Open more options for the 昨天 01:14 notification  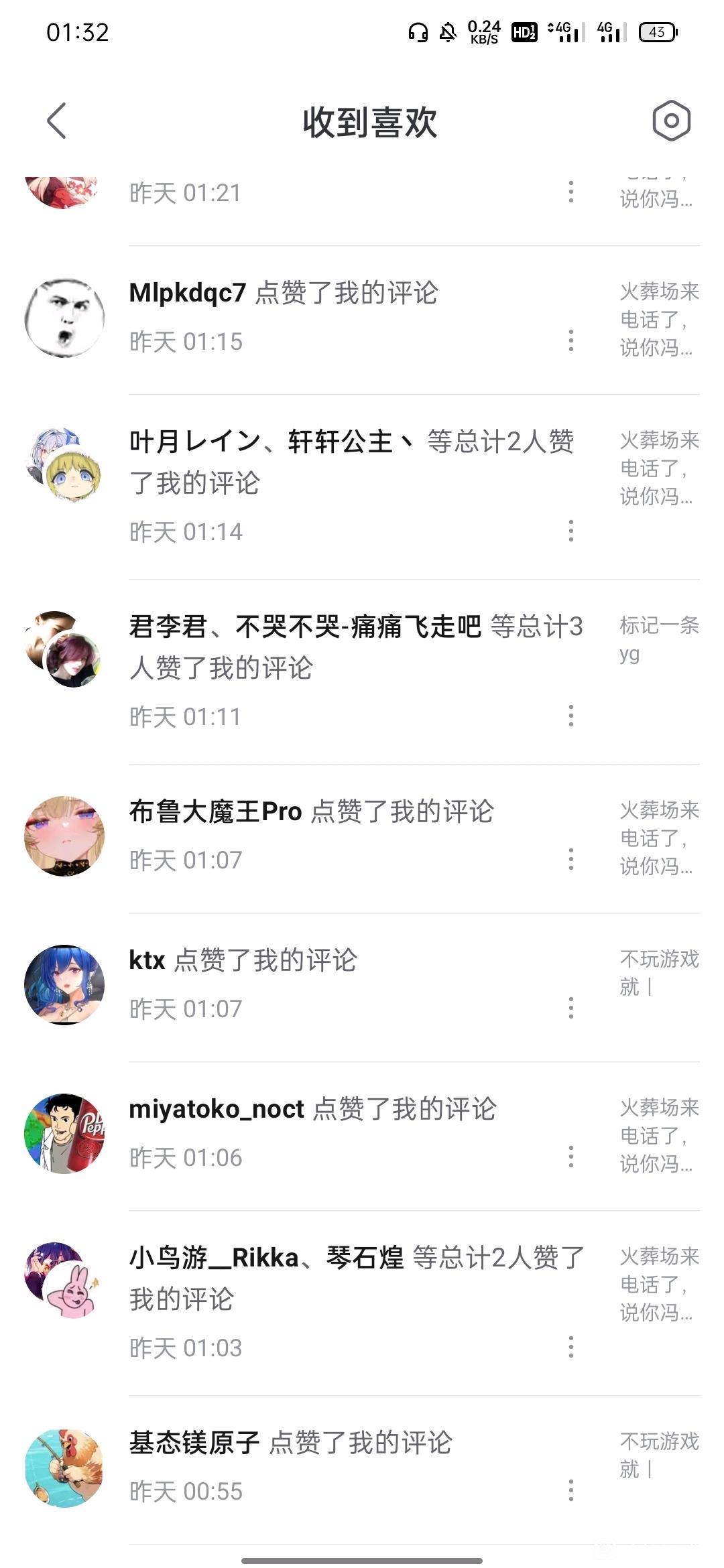[571, 531]
